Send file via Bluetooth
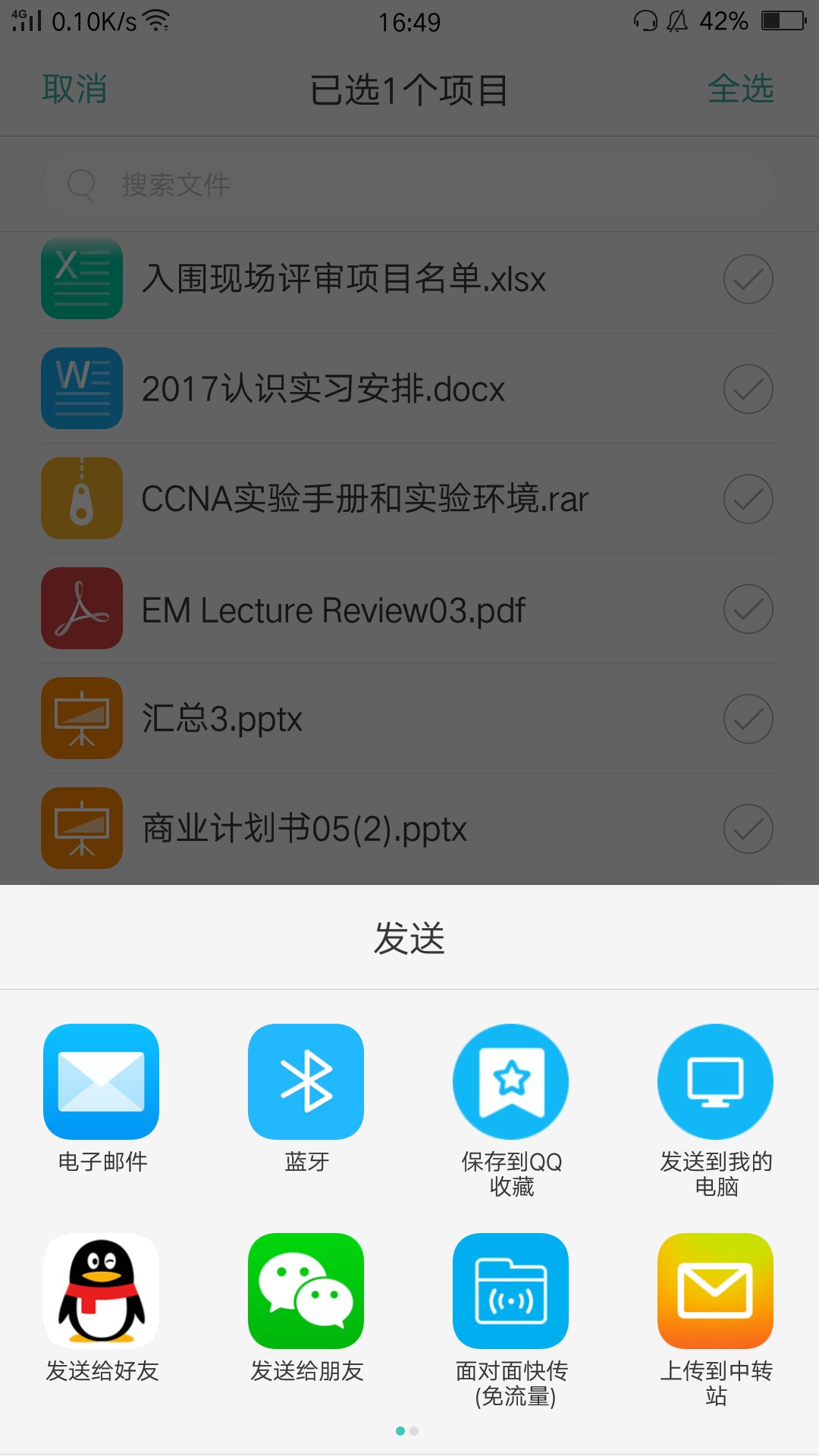 coord(306,1082)
